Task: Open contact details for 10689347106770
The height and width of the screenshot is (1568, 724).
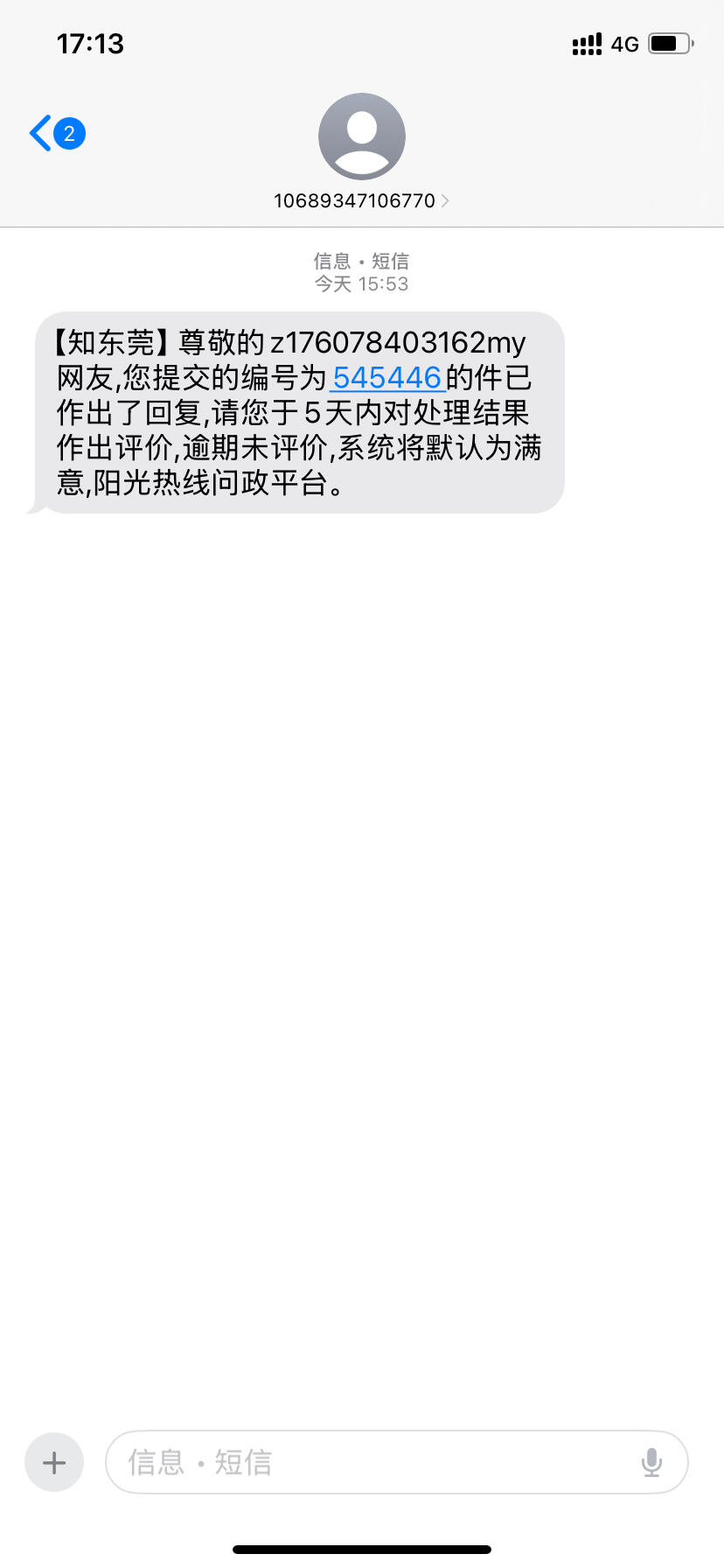Action: click(361, 200)
